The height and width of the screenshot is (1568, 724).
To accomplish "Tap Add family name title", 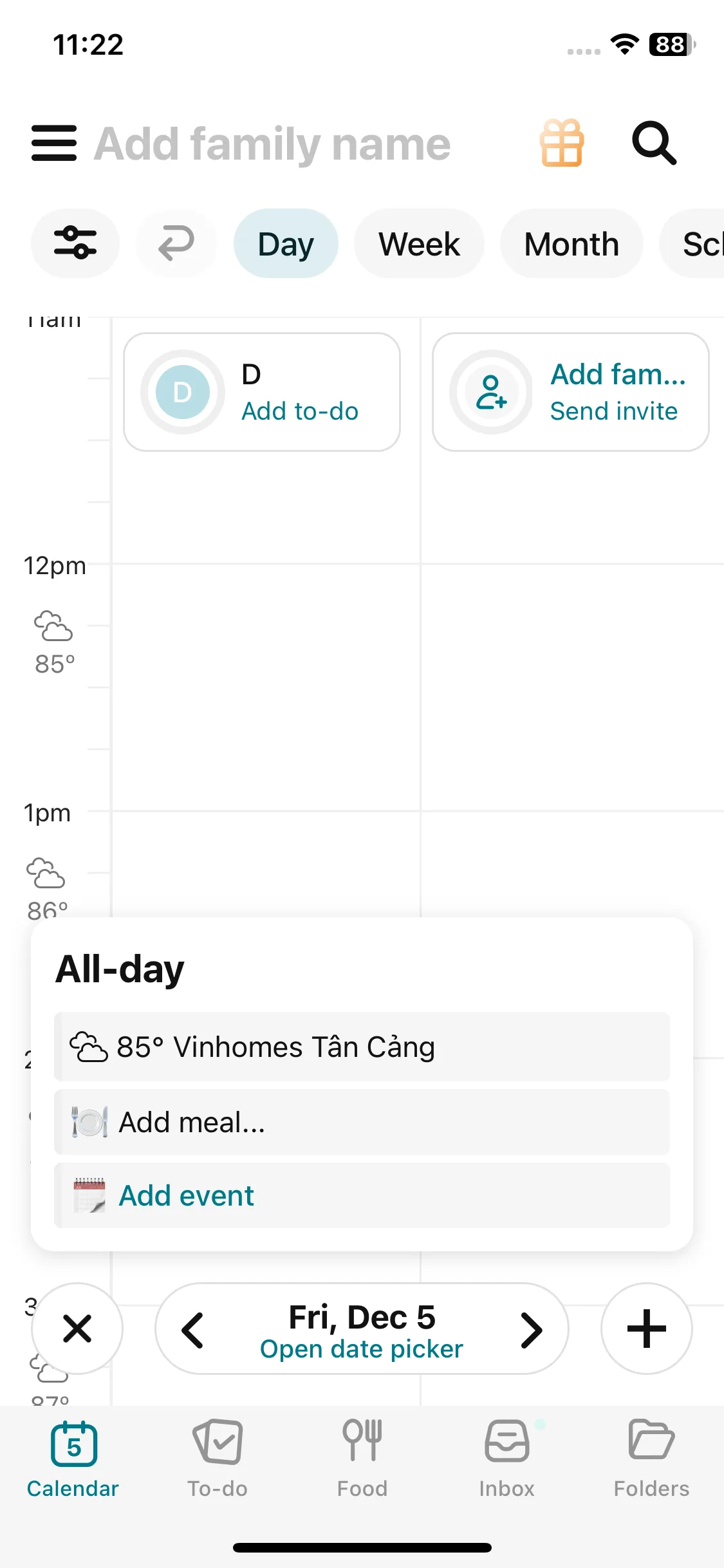I will [x=272, y=144].
